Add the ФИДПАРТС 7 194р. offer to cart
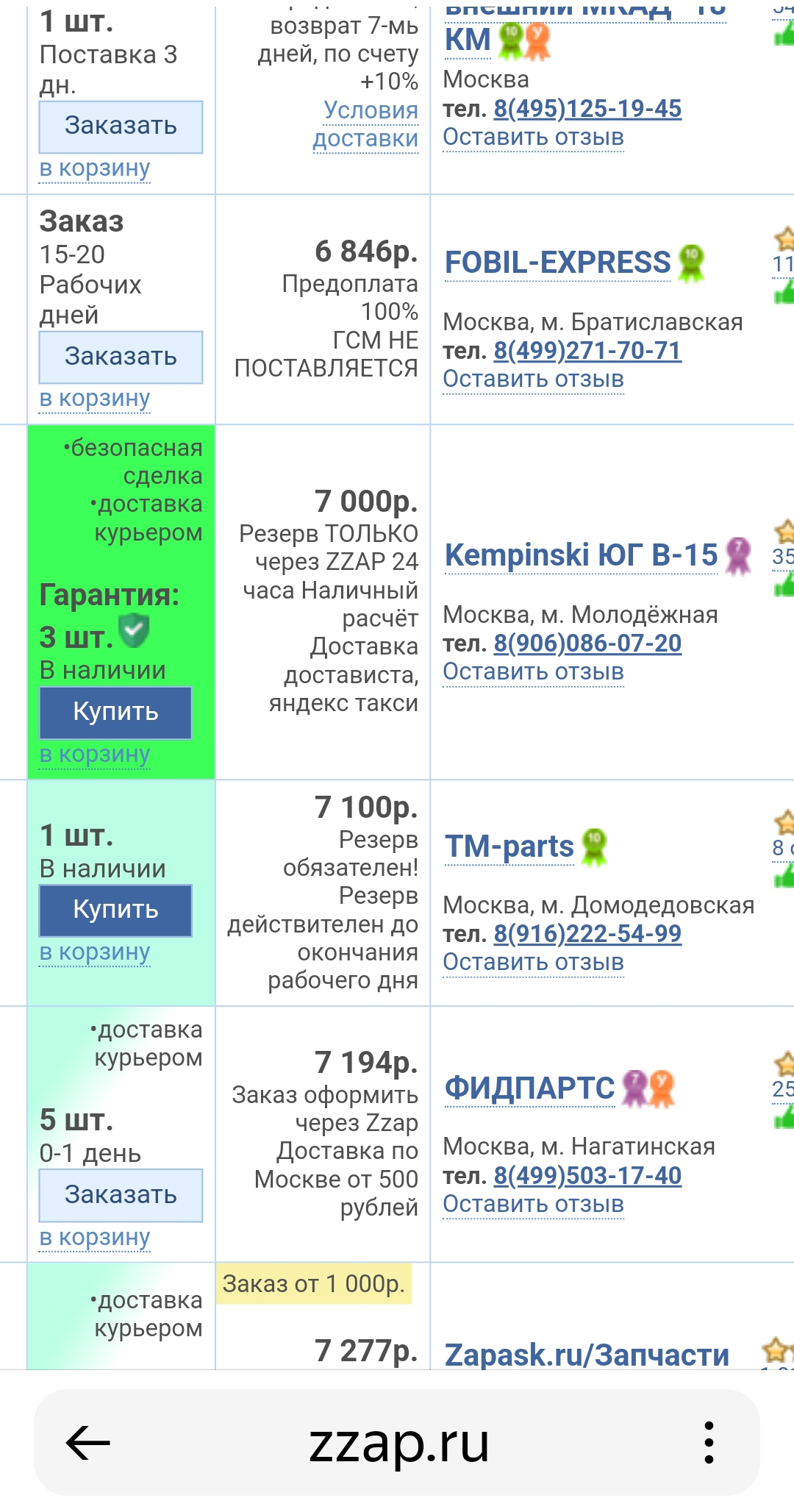The height and width of the screenshot is (1512, 794). [x=95, y=1238]
